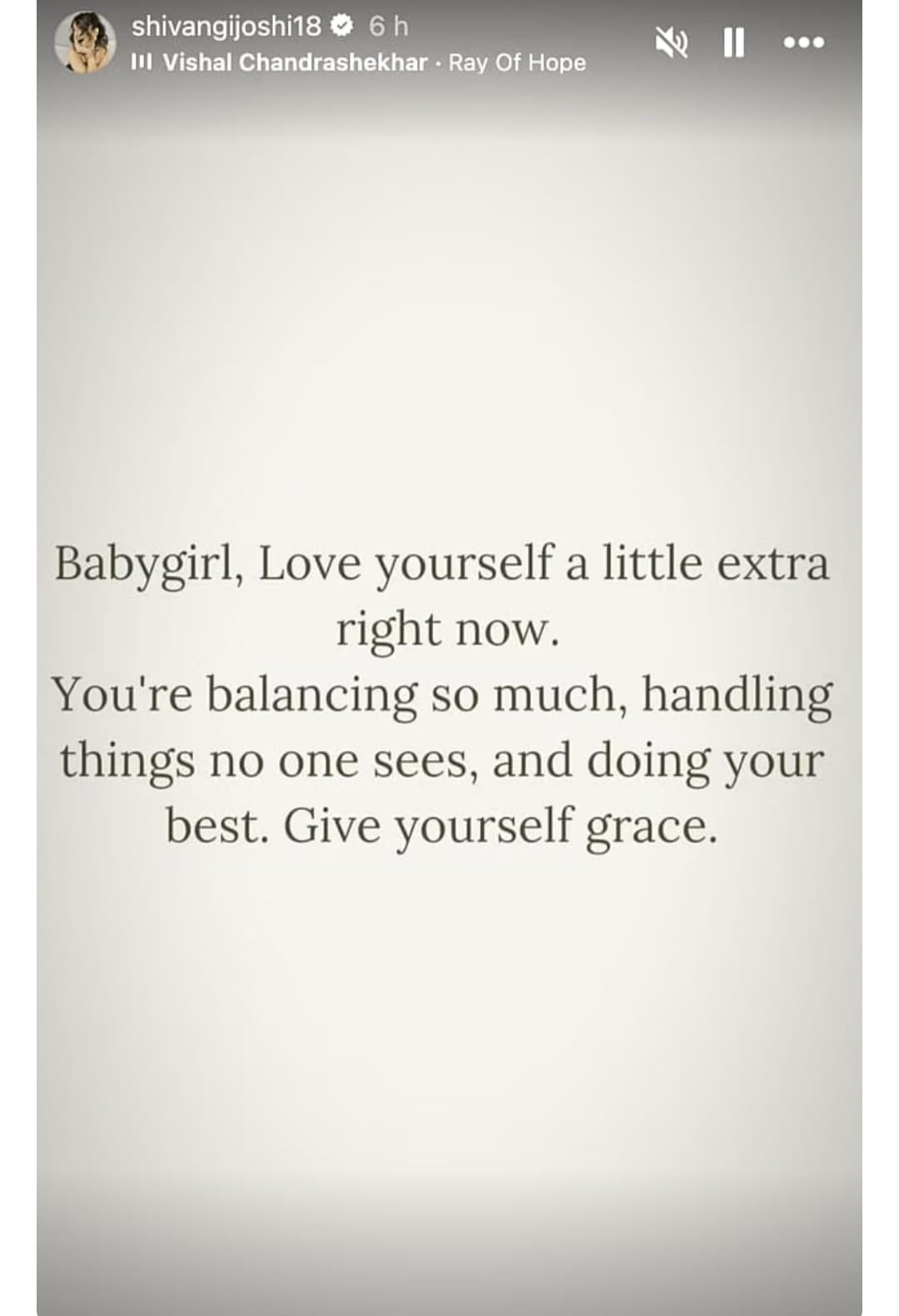Screen dimensions: 899x1316
Task: Unmute the story sound
Action: pos(671,42)
